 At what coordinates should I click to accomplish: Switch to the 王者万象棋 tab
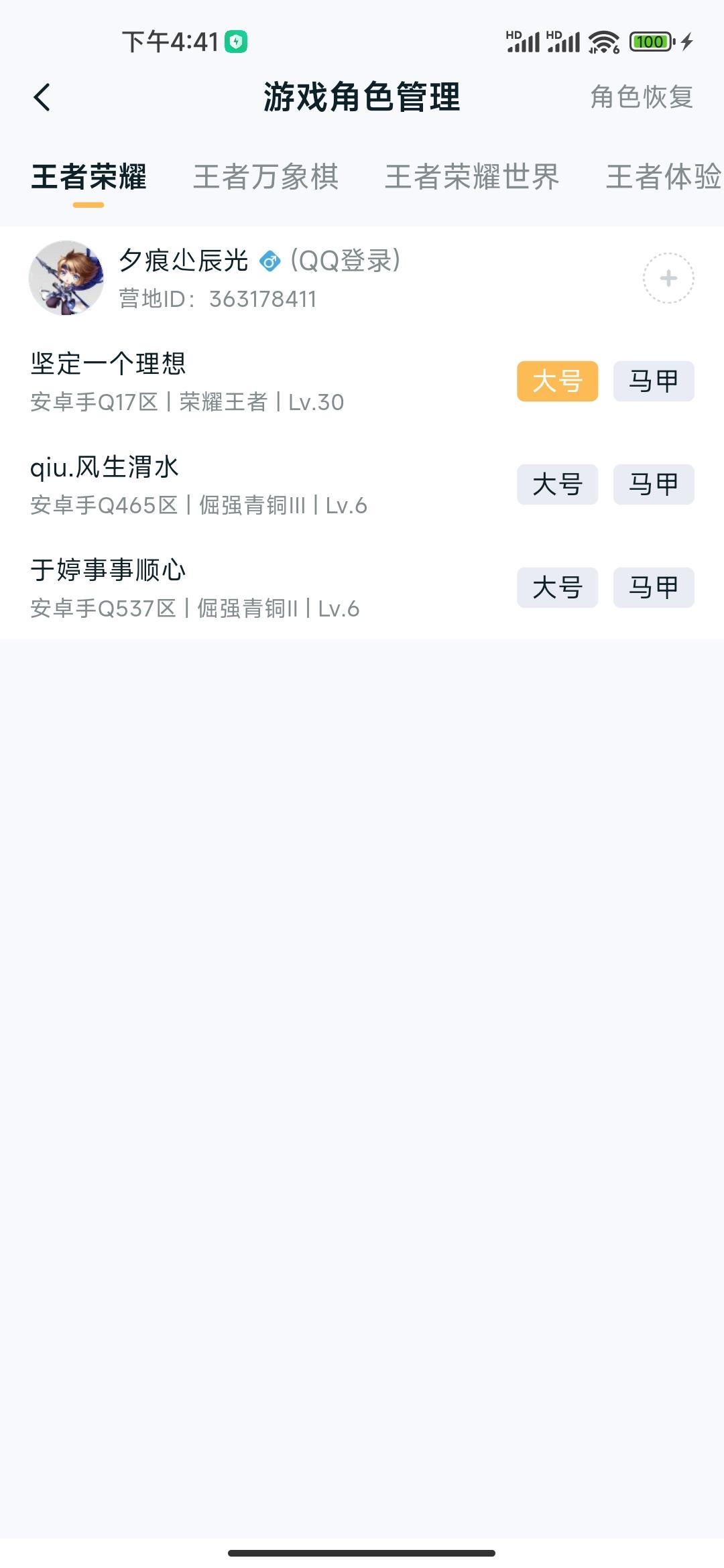tap(265, 177)
